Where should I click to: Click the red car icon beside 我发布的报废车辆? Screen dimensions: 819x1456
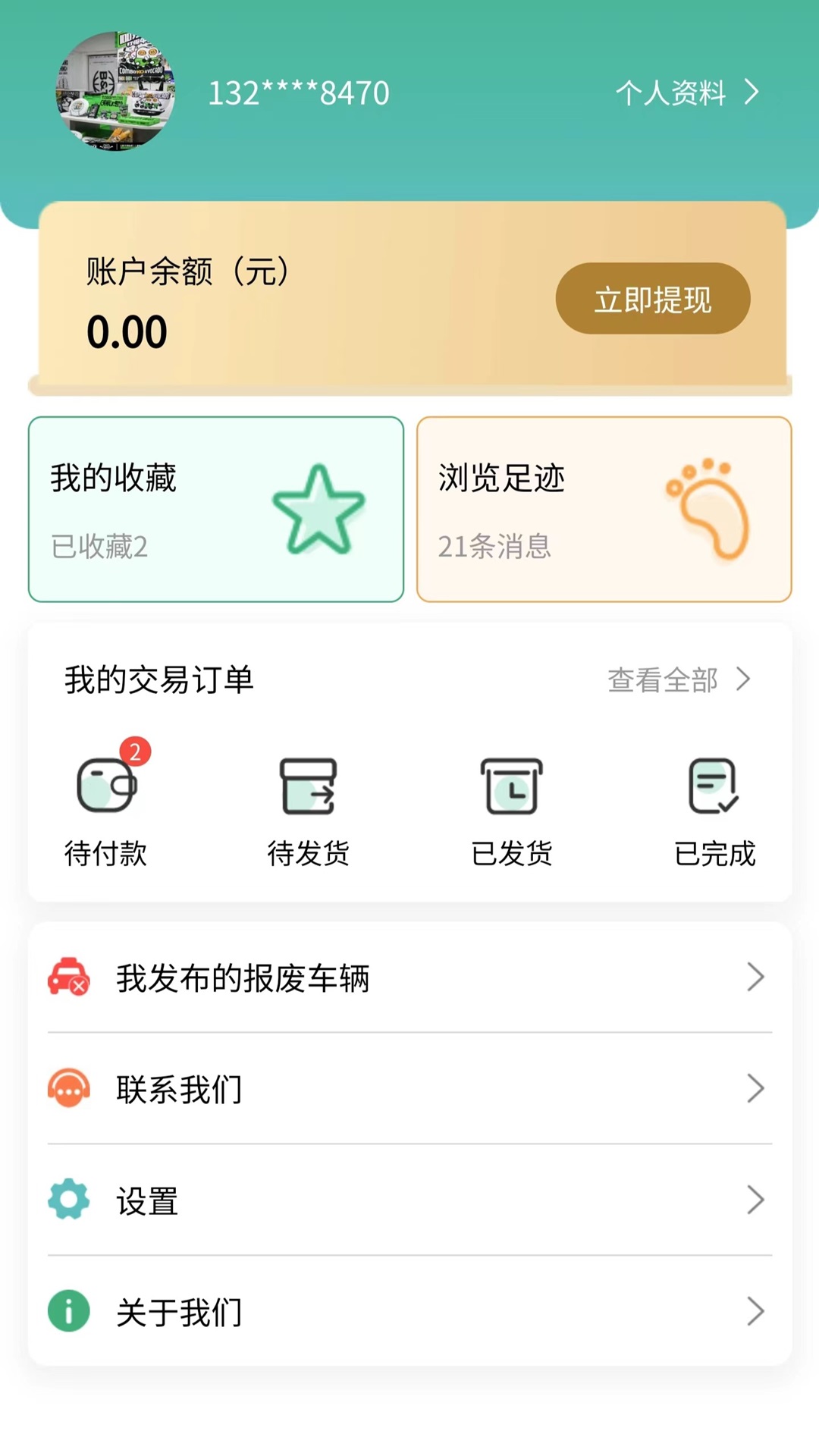pos(68,977)
